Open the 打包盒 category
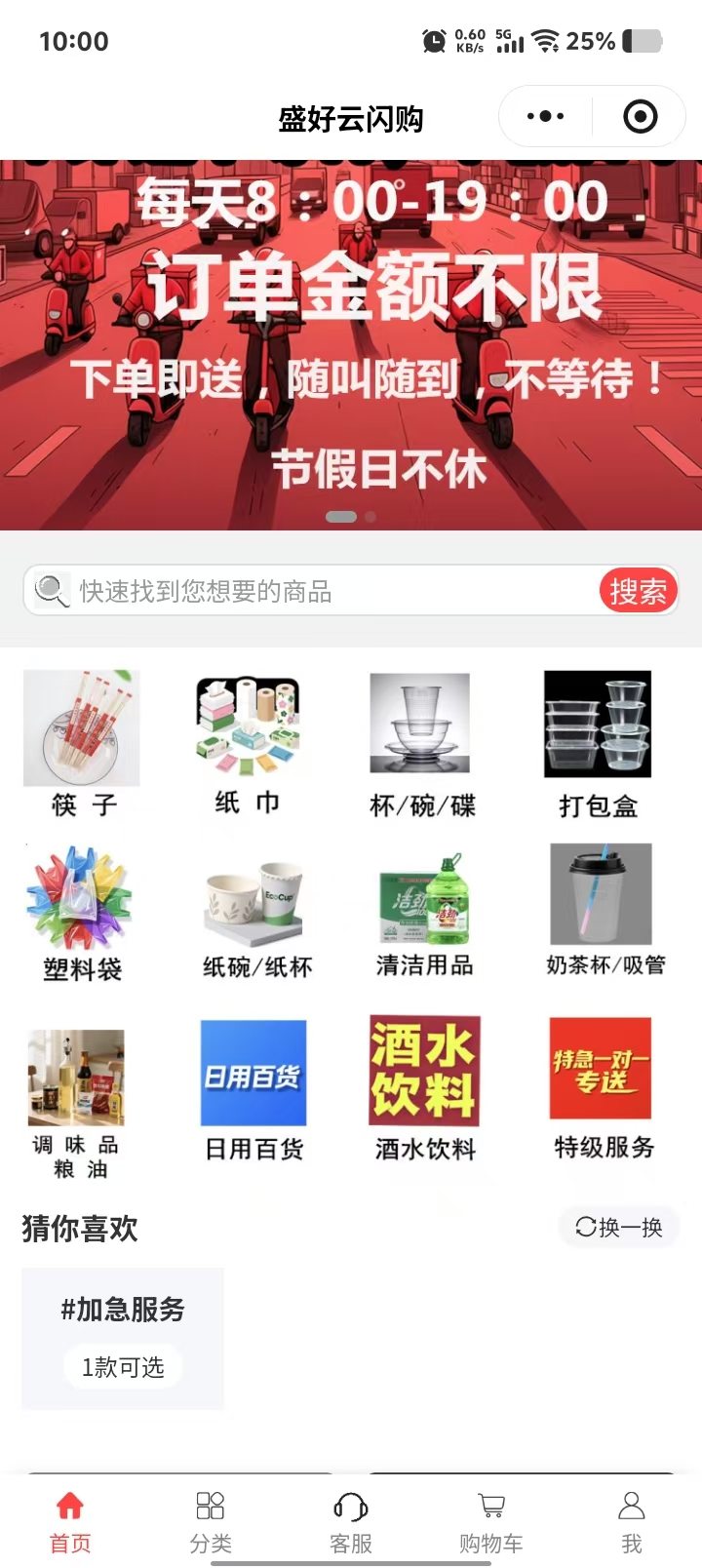This screenshot has height=1568, width=702. tap(598, 743)
